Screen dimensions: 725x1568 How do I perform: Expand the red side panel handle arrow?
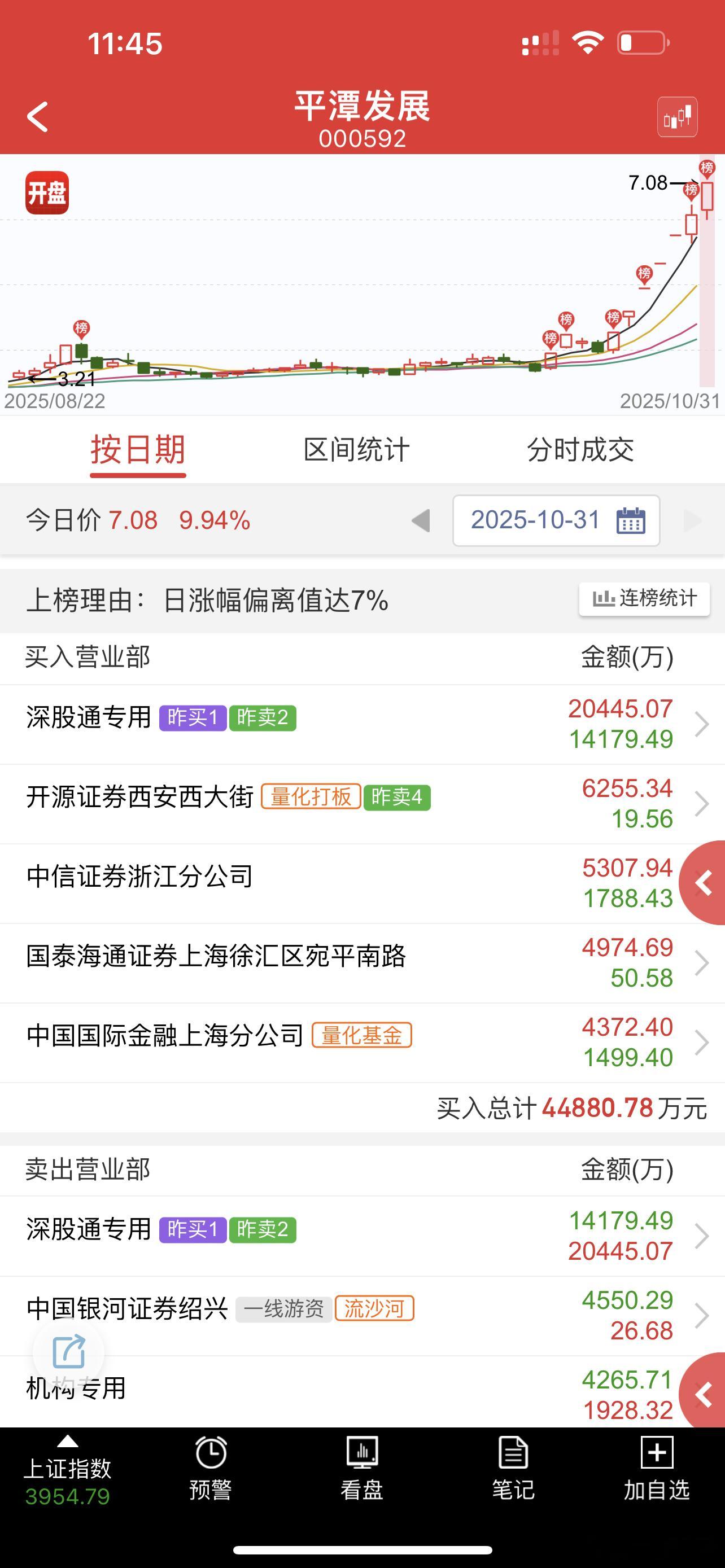705,884
